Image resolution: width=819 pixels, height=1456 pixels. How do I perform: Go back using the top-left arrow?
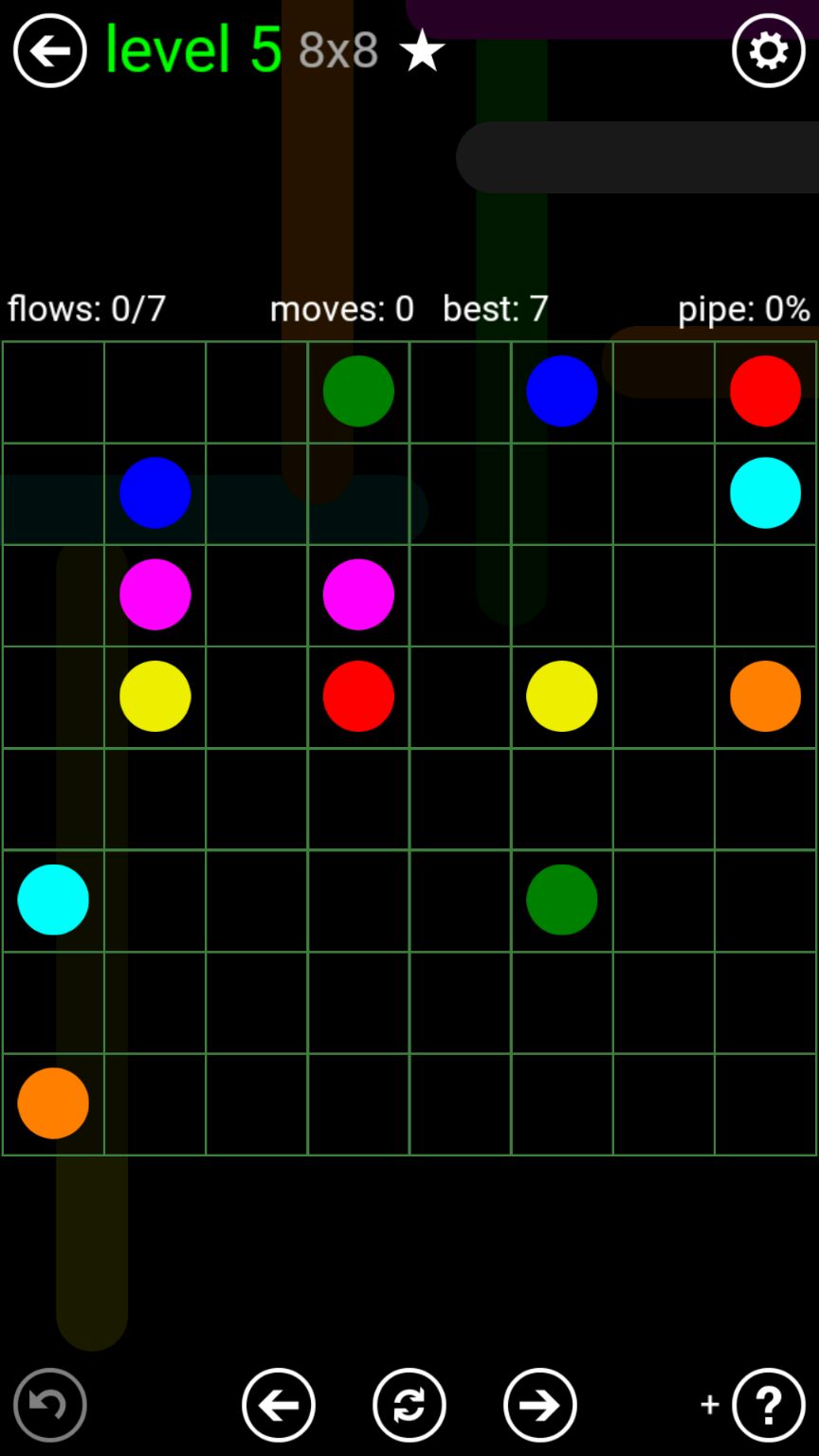pos(49,51)
